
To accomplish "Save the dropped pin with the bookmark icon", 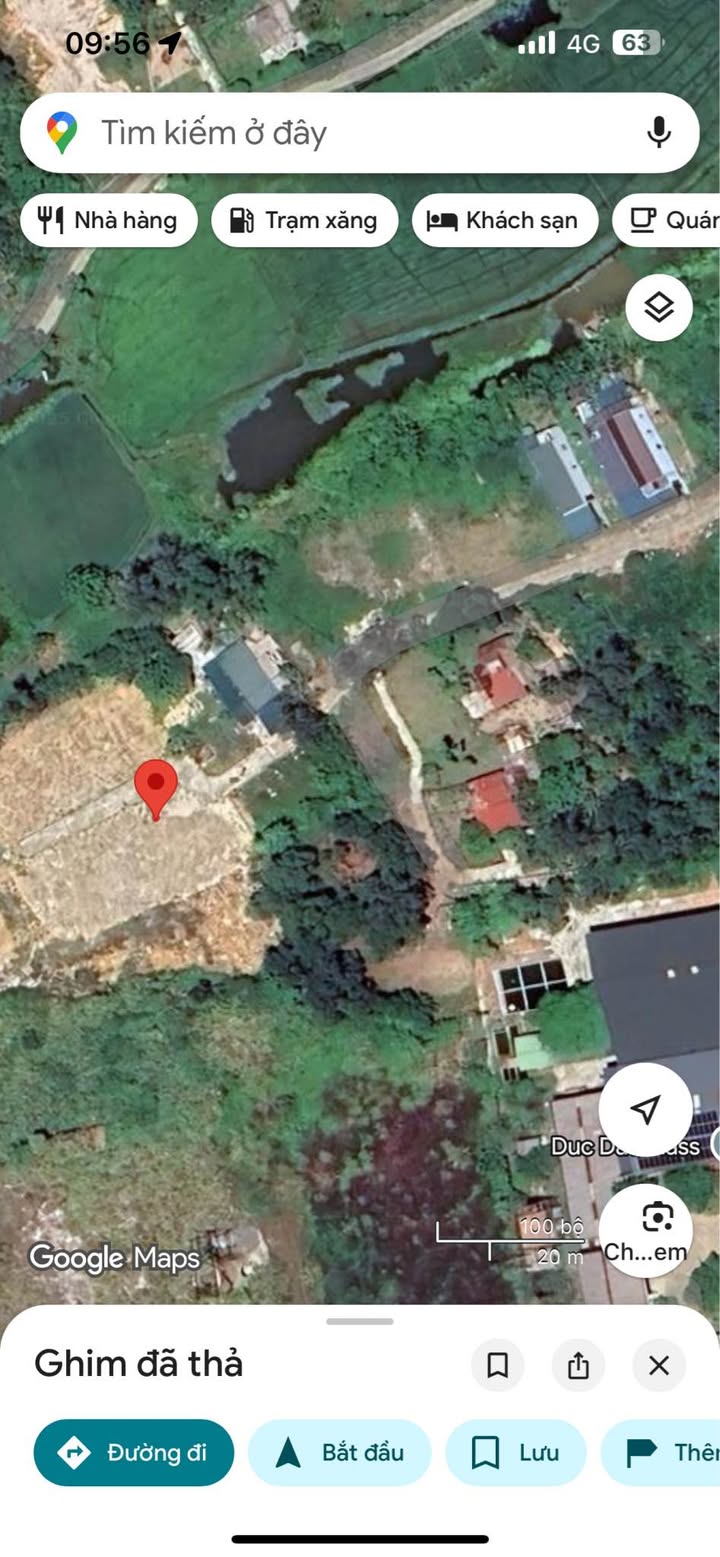I will click(x=497, y=1365).
